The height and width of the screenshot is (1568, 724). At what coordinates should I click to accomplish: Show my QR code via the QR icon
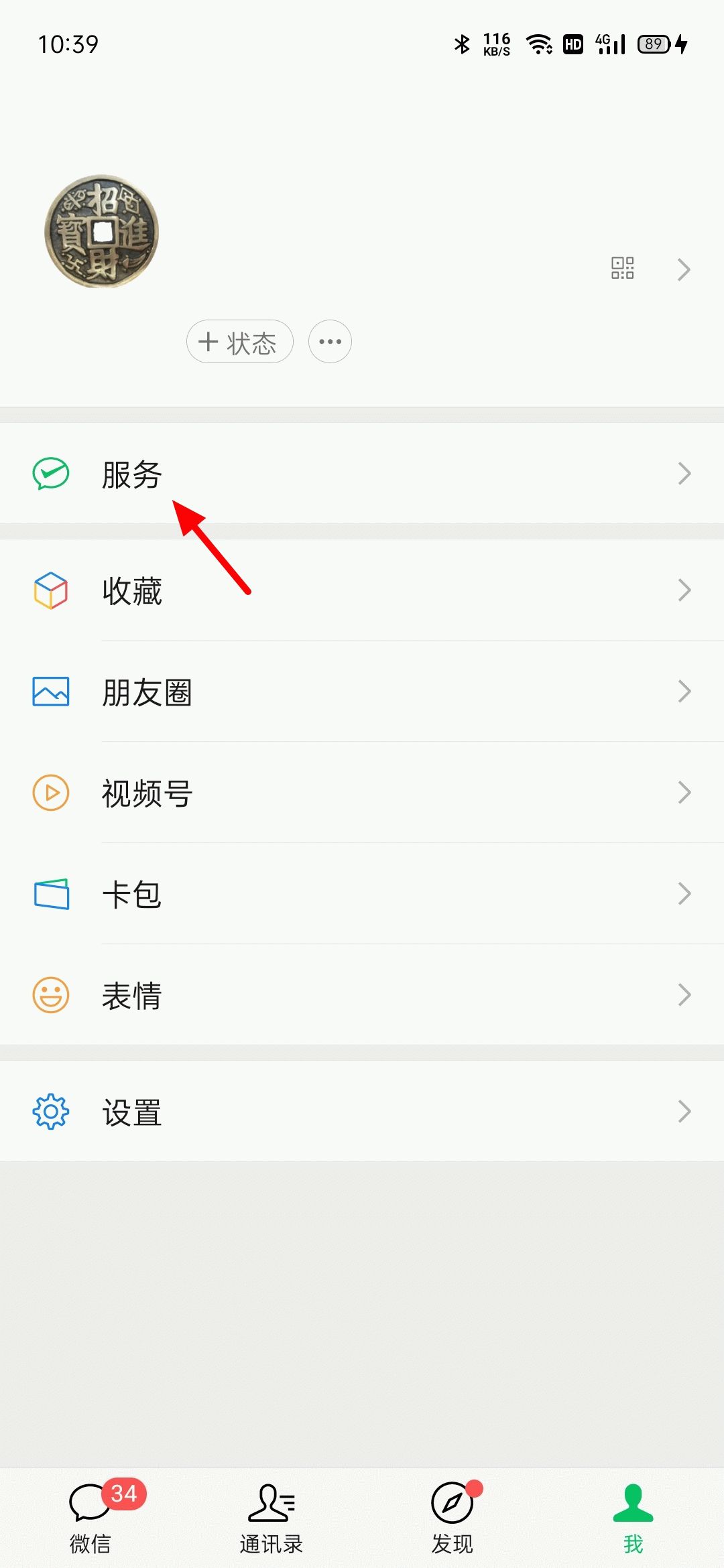click(623, 268)
